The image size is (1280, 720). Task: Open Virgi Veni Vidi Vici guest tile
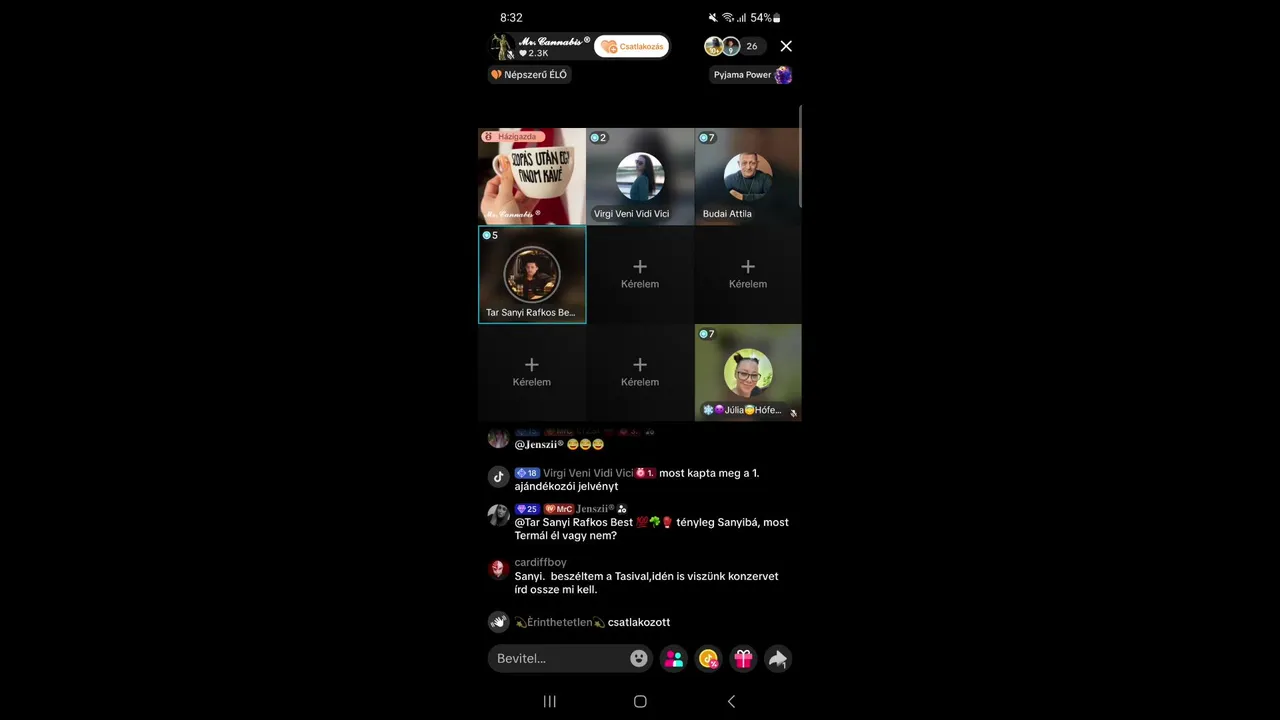click(x=640, y=177)
